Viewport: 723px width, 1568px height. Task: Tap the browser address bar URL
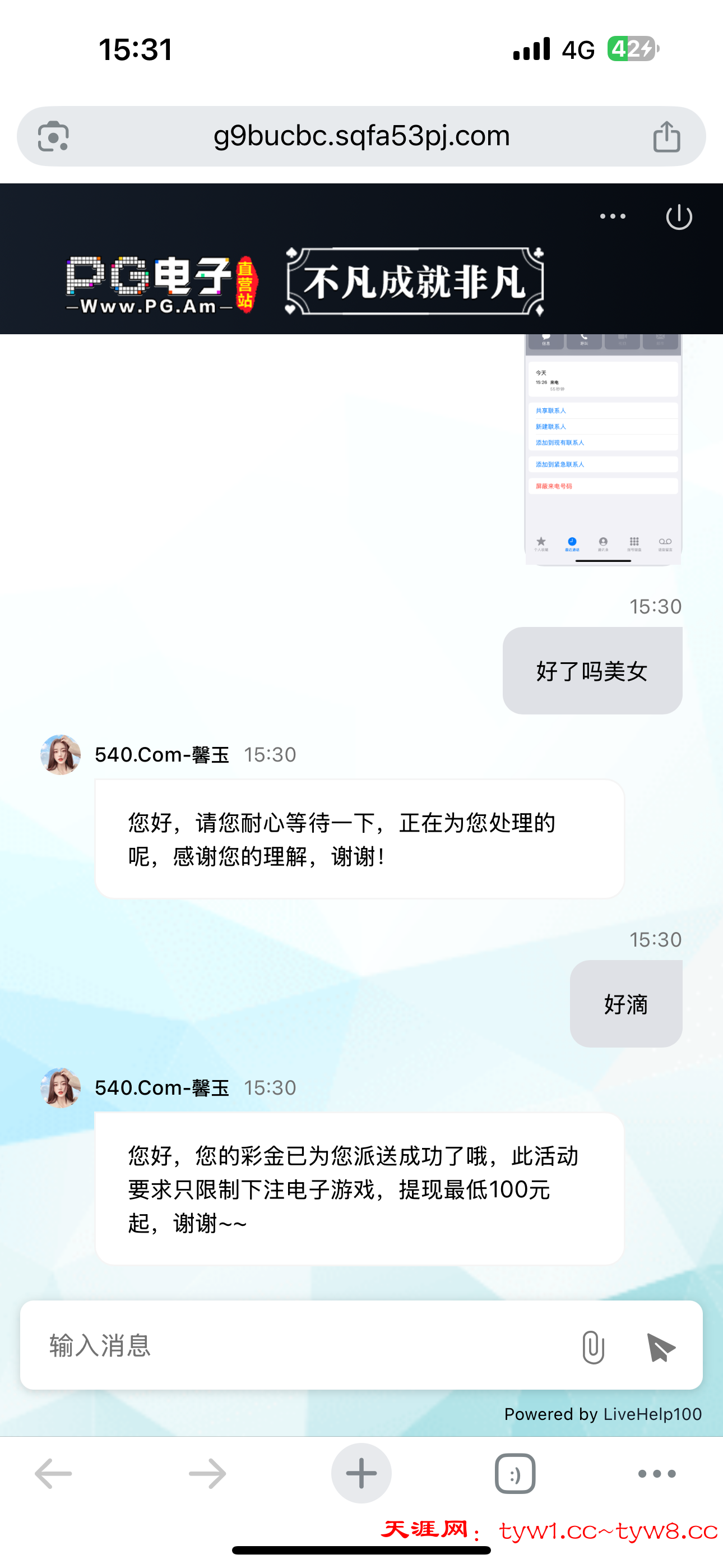[x=361, y=136]
